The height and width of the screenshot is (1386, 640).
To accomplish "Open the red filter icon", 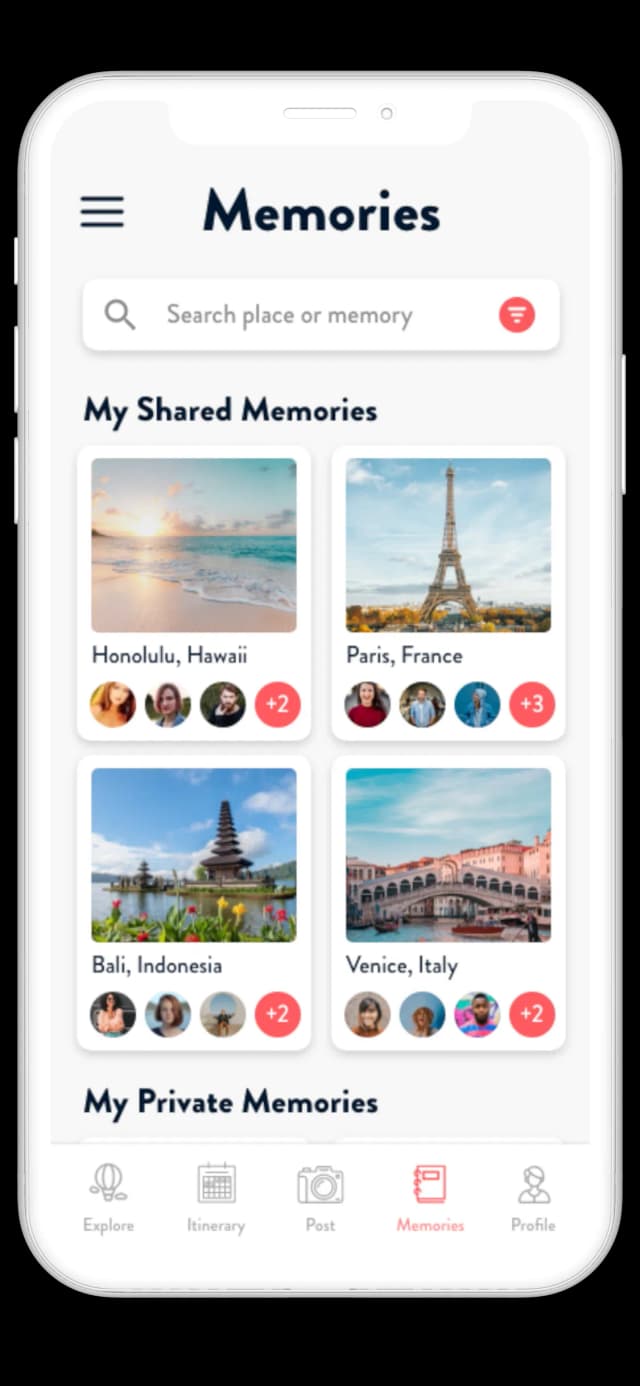I will click(517, 315).
